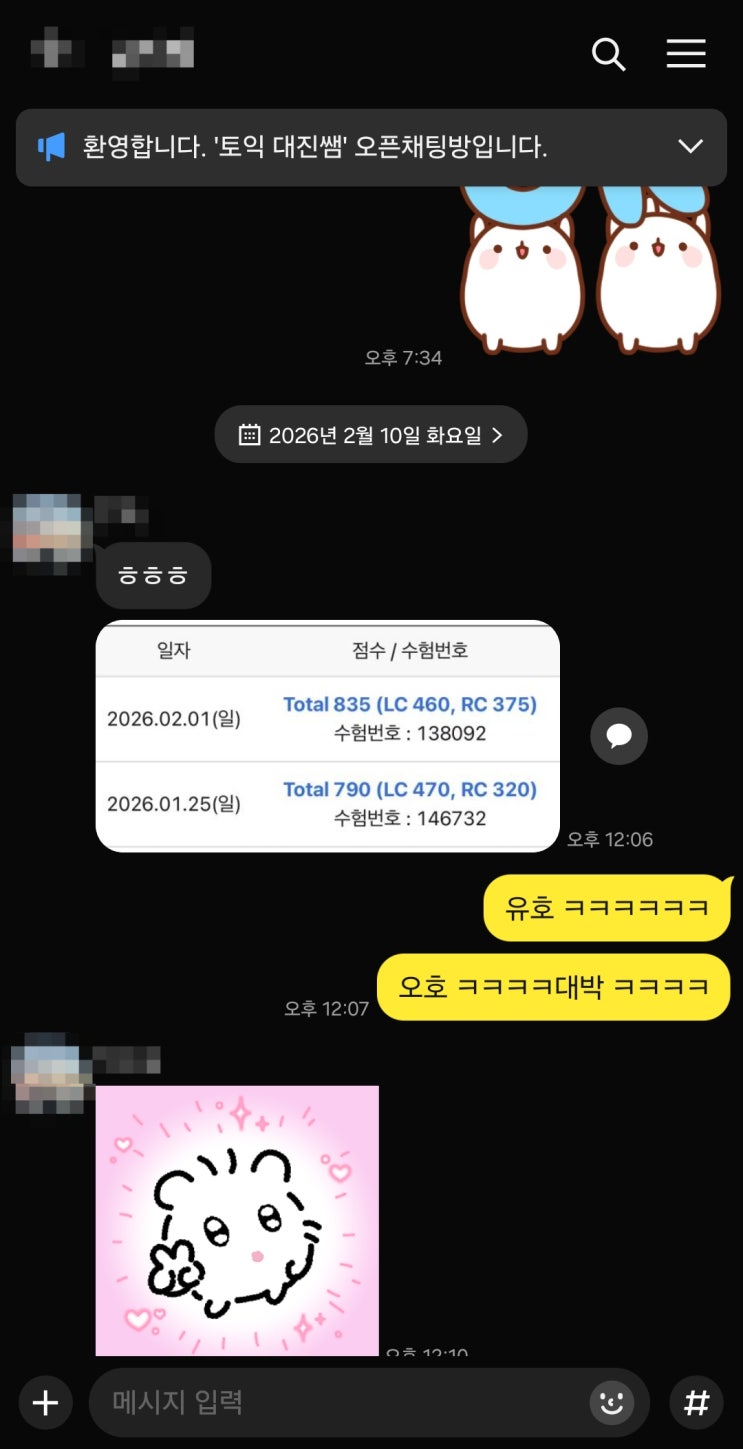Viewport: 743px width, 1449px height.
Task: Open the chat room hamburger menu
Action: point(686,54)
